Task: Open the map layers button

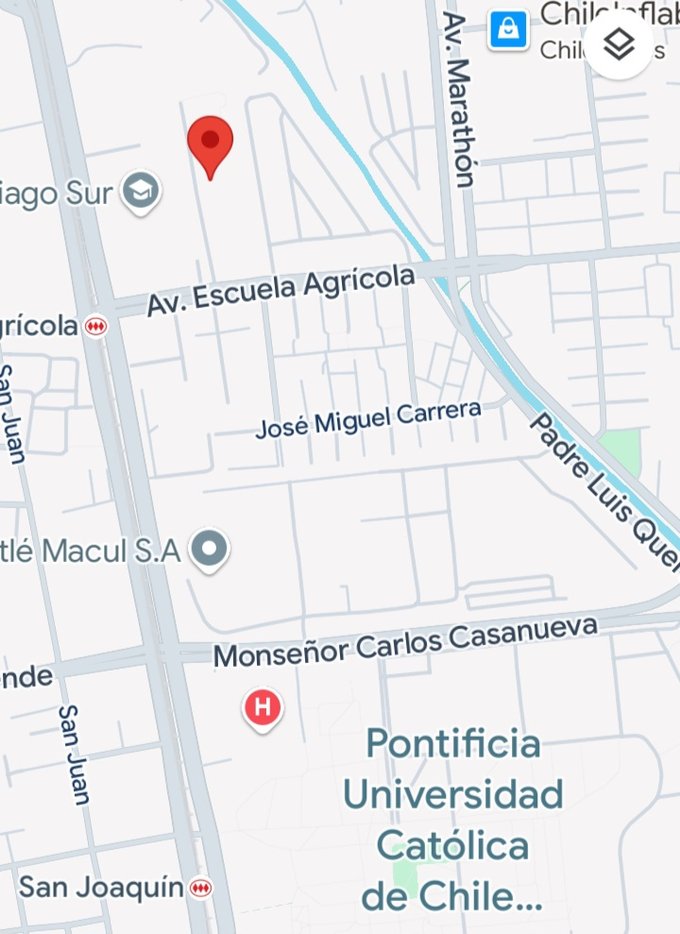Action: (619, 43)
